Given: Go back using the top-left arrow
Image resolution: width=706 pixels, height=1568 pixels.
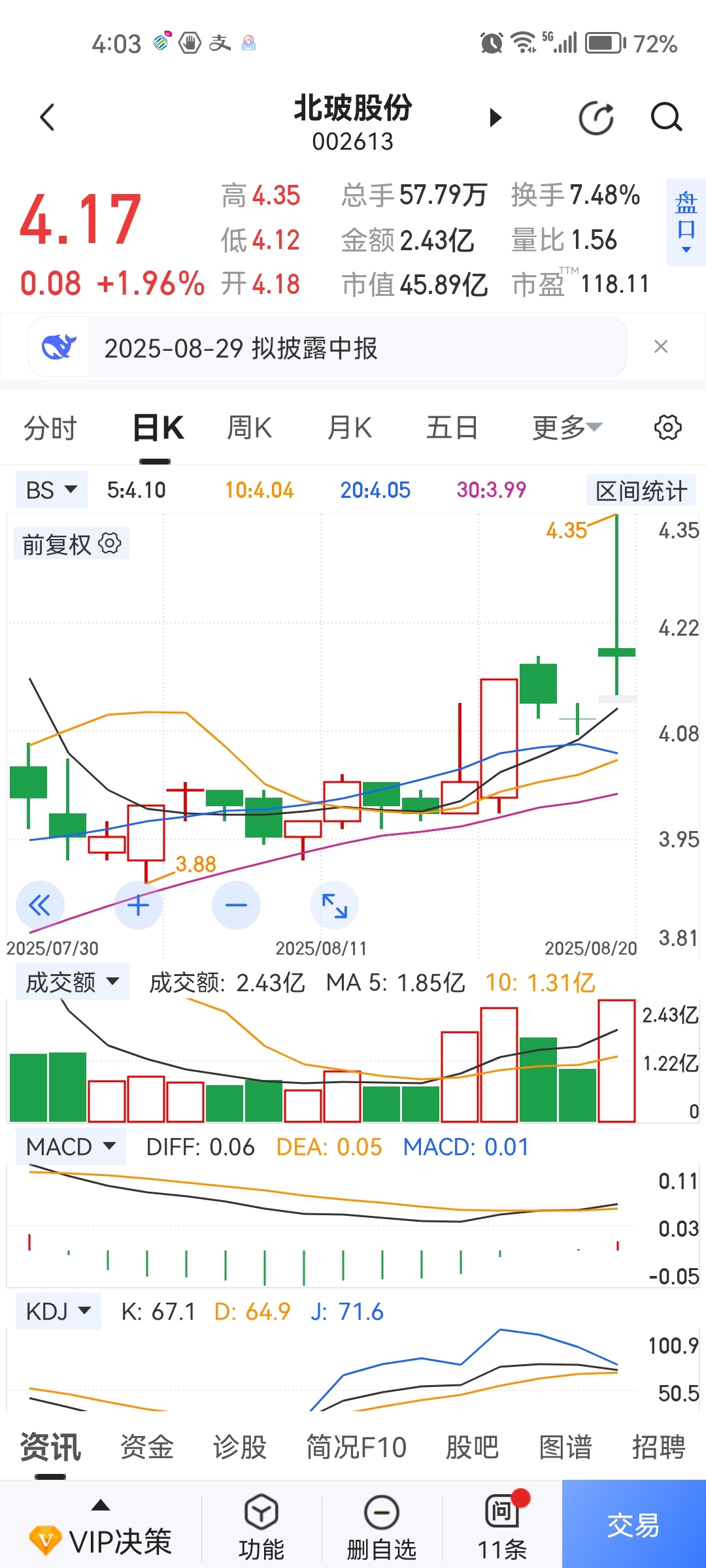Looking at the screenshot, I should point(47,118).
